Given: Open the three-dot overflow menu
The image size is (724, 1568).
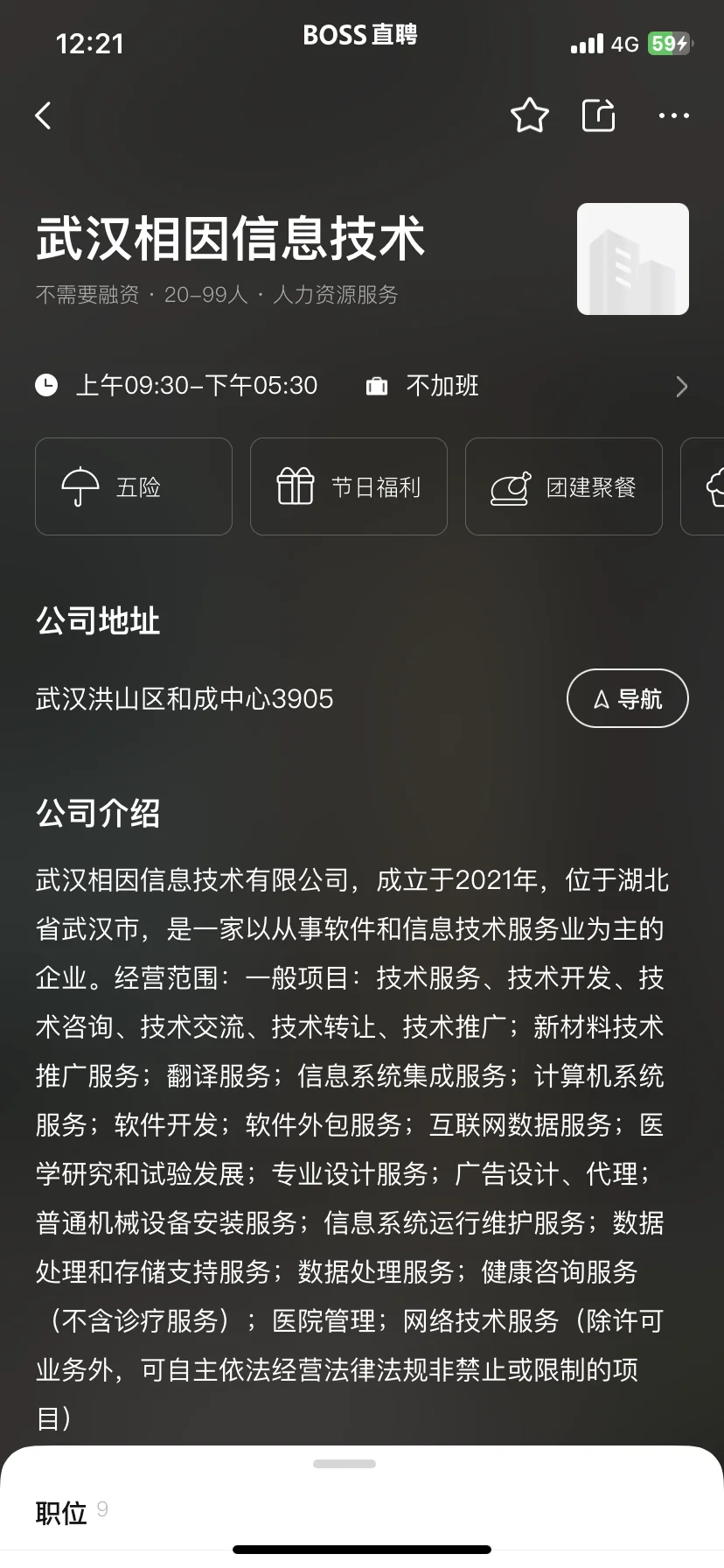Looking at the screenshot, I should (673, 115).
